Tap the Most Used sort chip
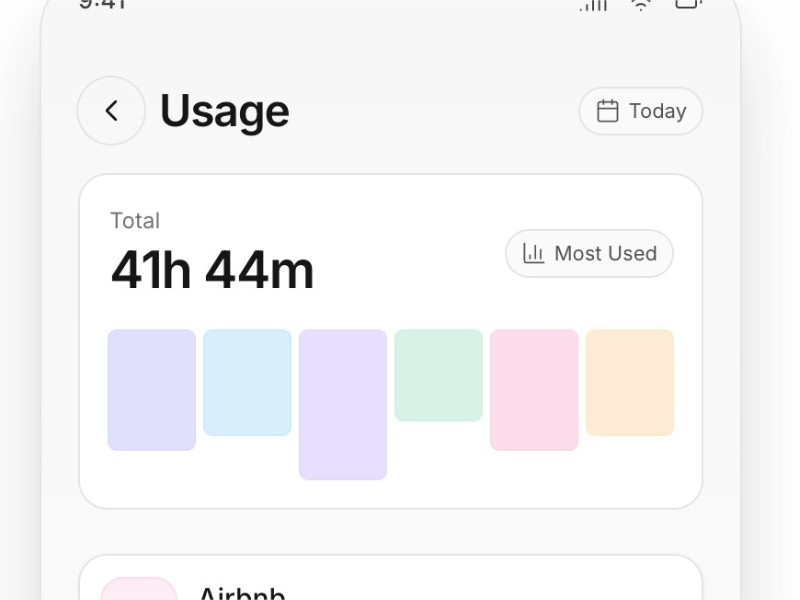 point(589,254)
